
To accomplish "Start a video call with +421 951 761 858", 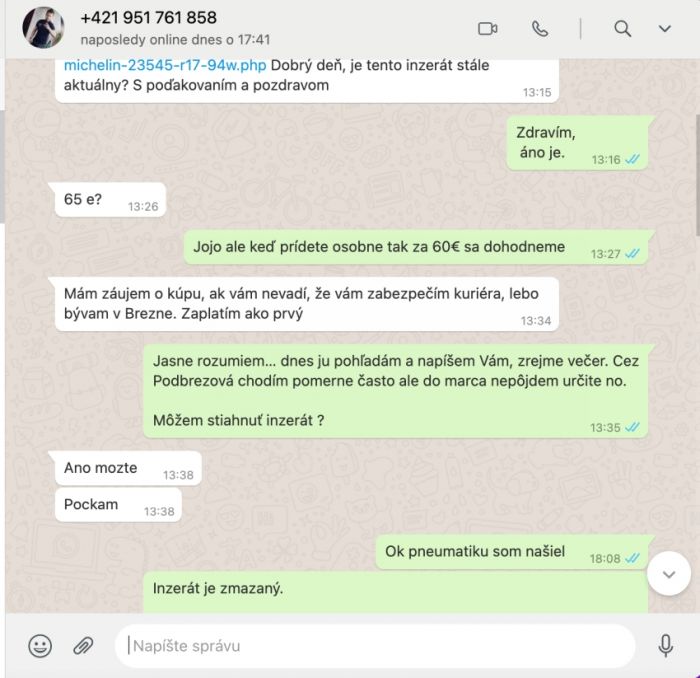I will point(488,28).
